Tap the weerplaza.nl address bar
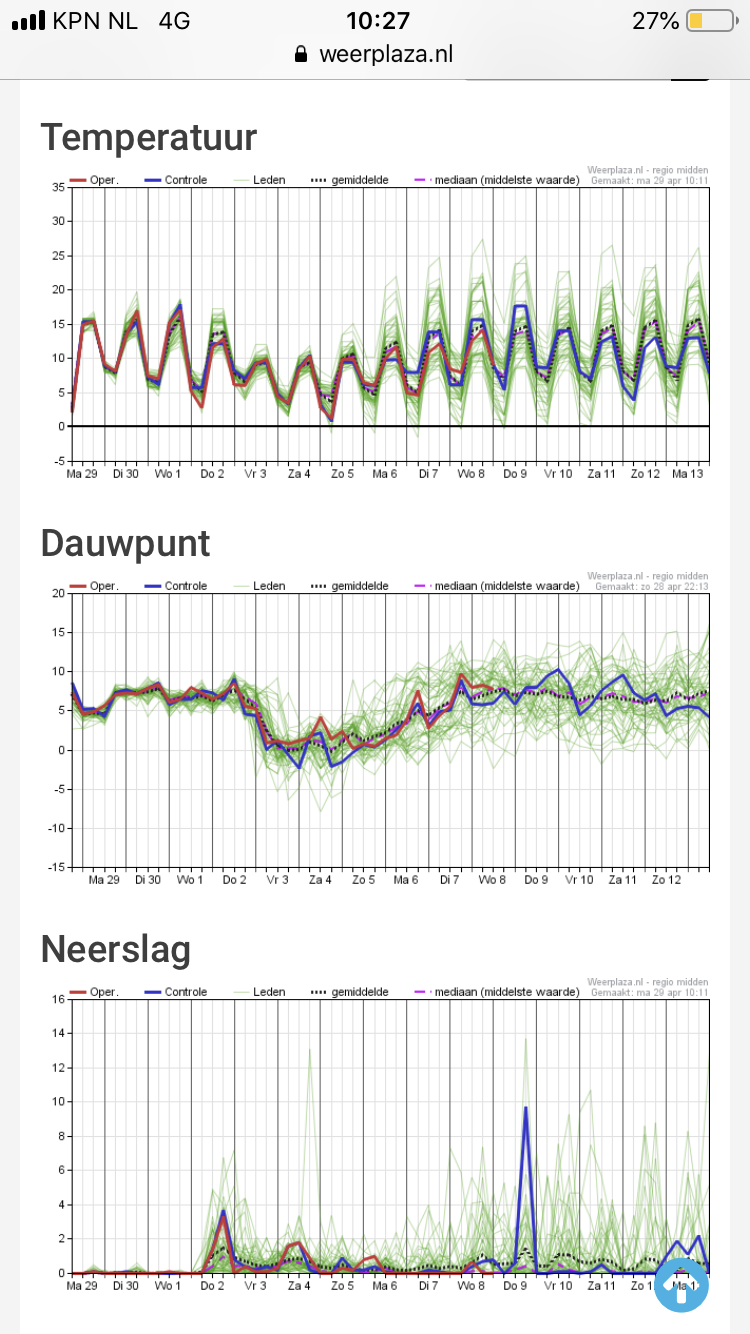 coord(374,54)
